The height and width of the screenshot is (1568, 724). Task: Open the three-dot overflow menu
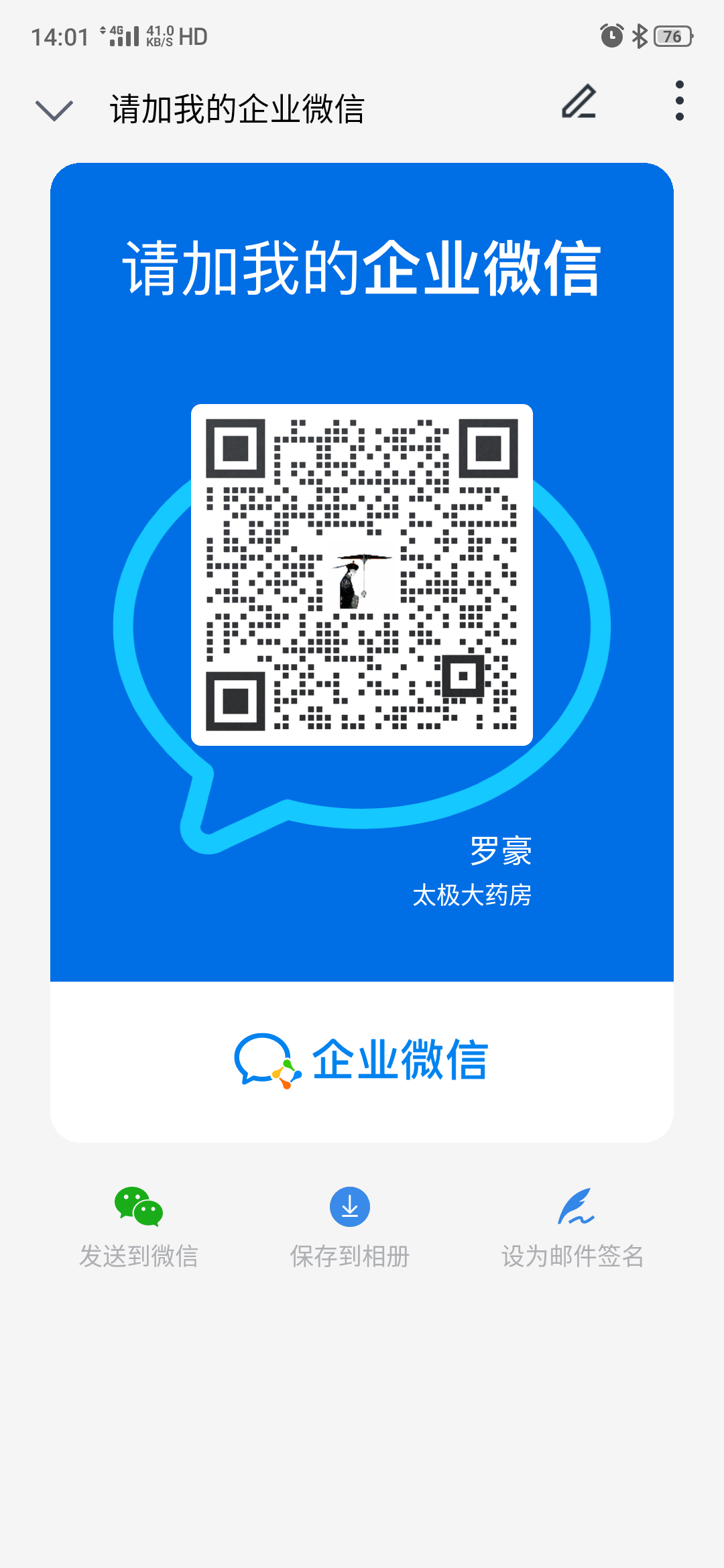[x=680, y=101]
